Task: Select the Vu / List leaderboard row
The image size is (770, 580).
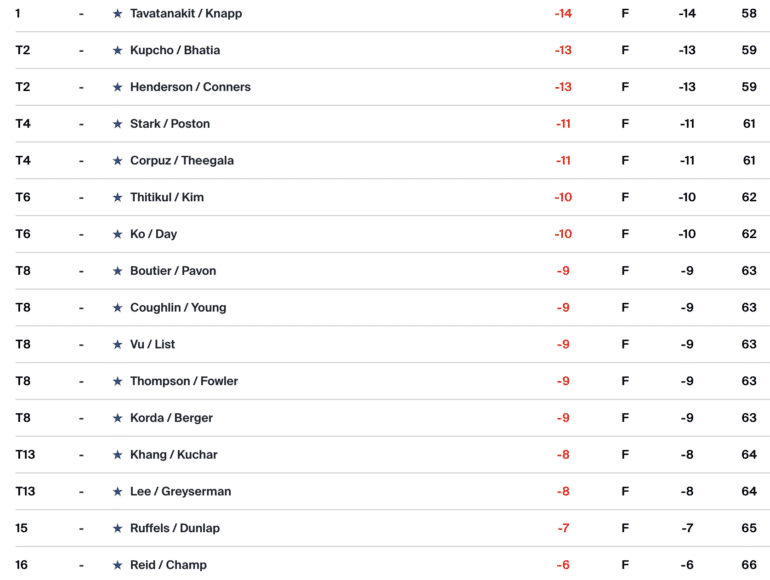Action: click(x=152, y=344)
